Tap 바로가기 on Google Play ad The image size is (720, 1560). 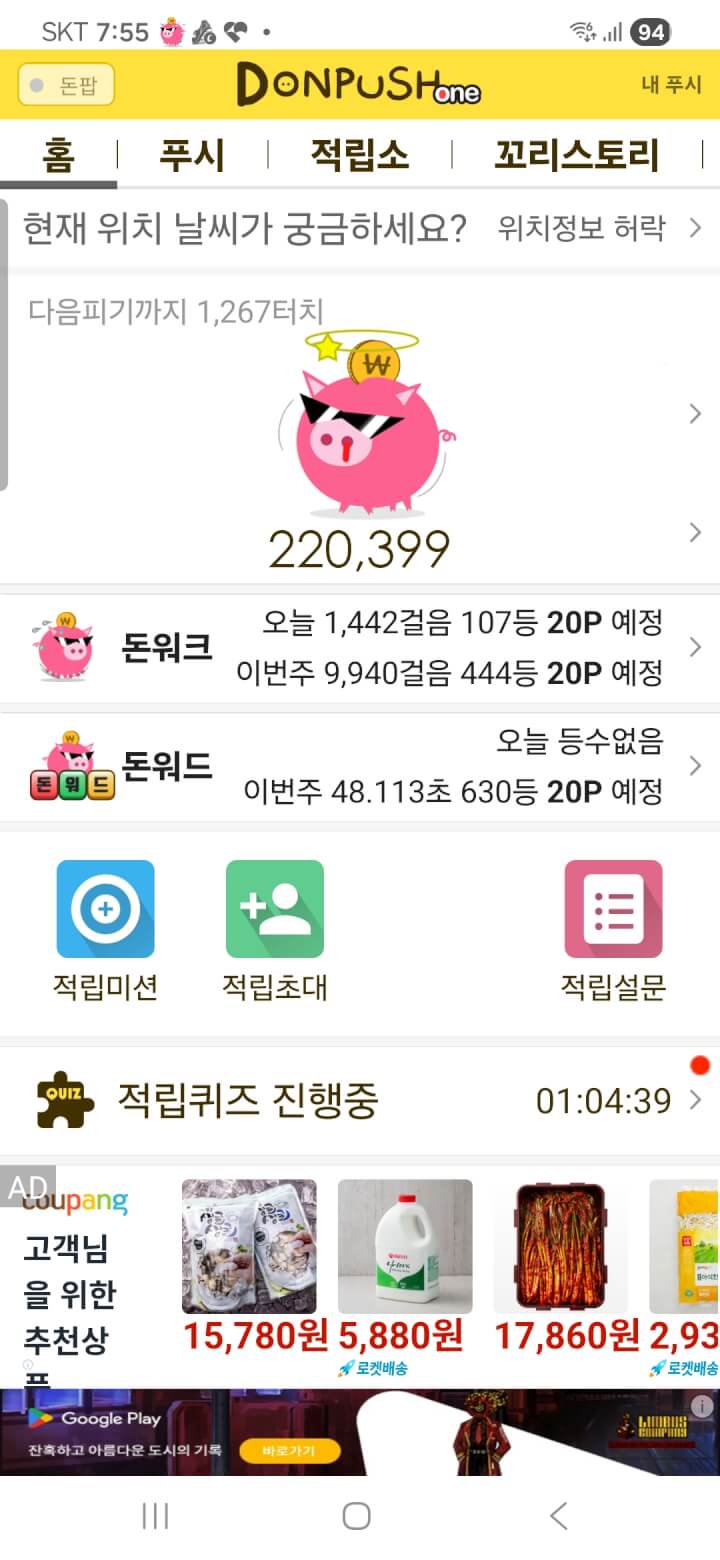pyautogui.click(x=287, y=1450)
